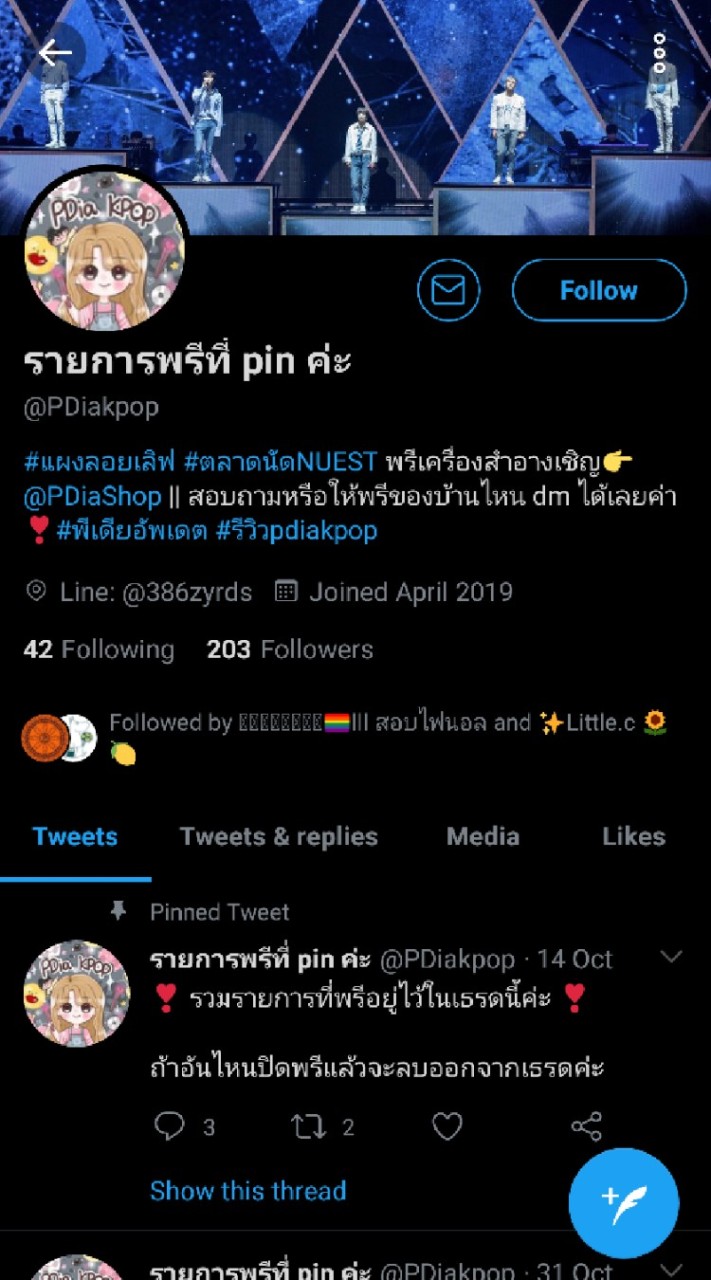Like the pinned tweet
The width and height of the screenshot is (711, 1280).
click(447, 1127)
